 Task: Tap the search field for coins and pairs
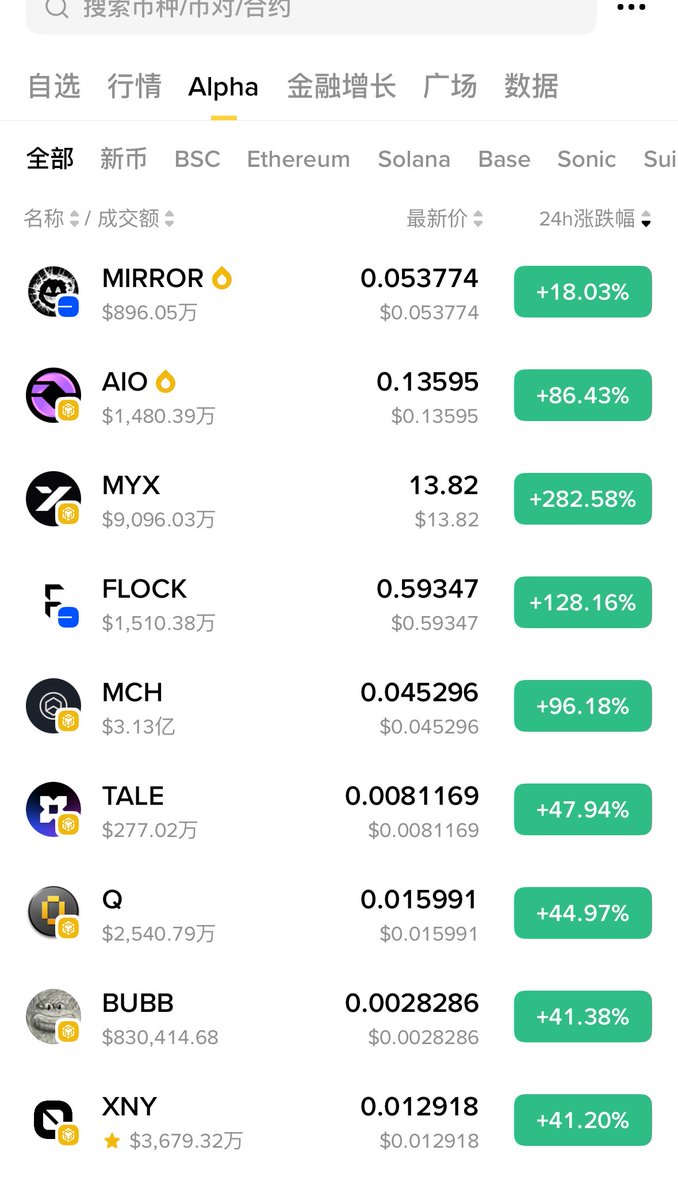point(311,10)
